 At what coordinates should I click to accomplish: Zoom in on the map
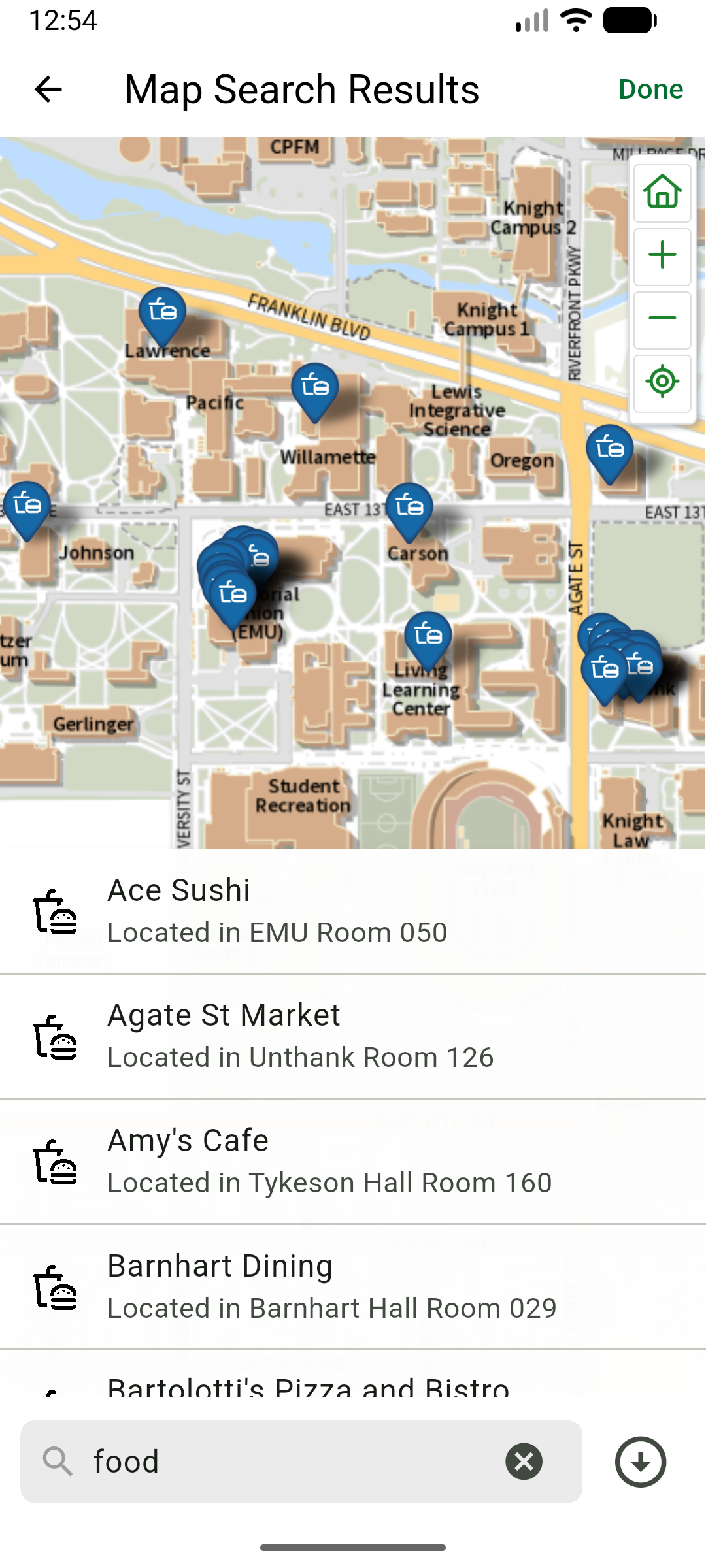click(662, 255)
